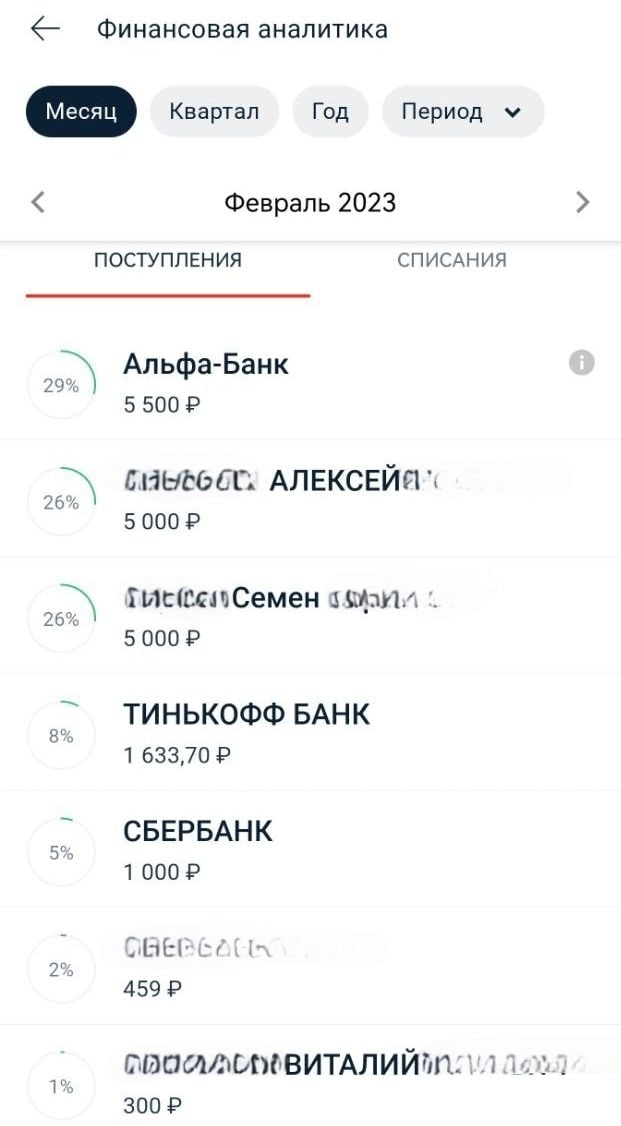The image size is (621, 1126).
Task: Open the 459 ₽ income entry
Action: tap(300, 967)
